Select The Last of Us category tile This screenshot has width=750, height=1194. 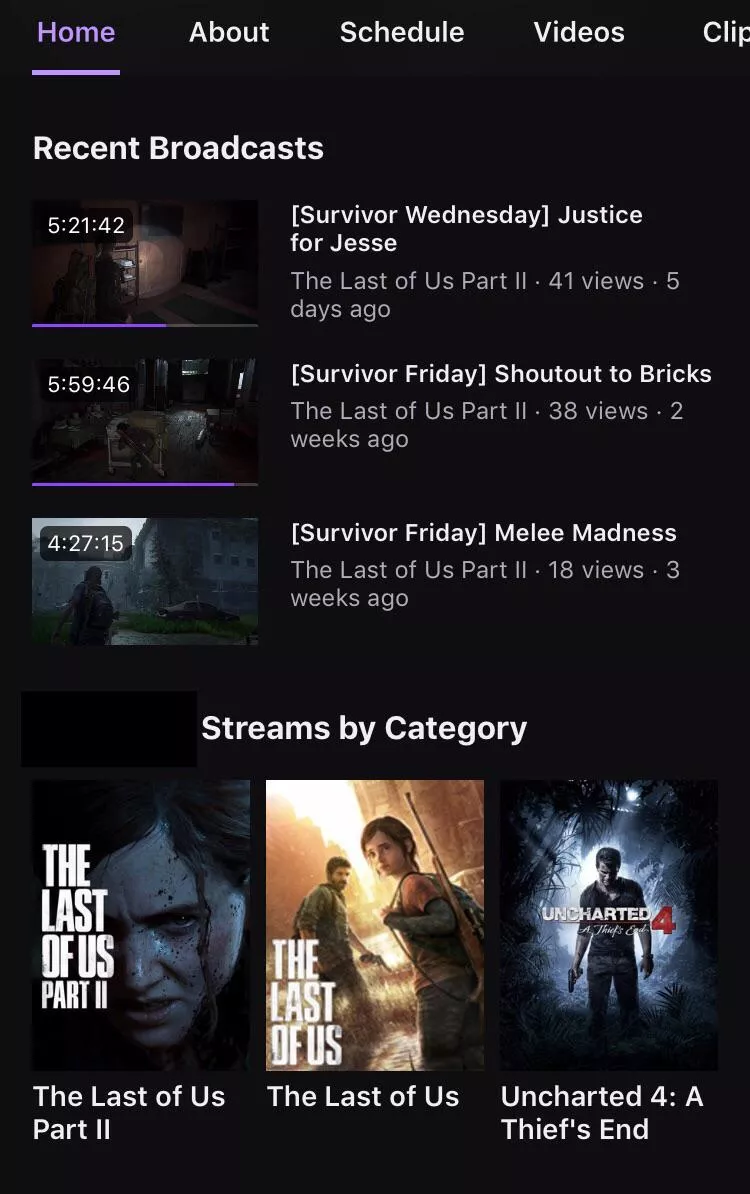(x=375, y=925)
